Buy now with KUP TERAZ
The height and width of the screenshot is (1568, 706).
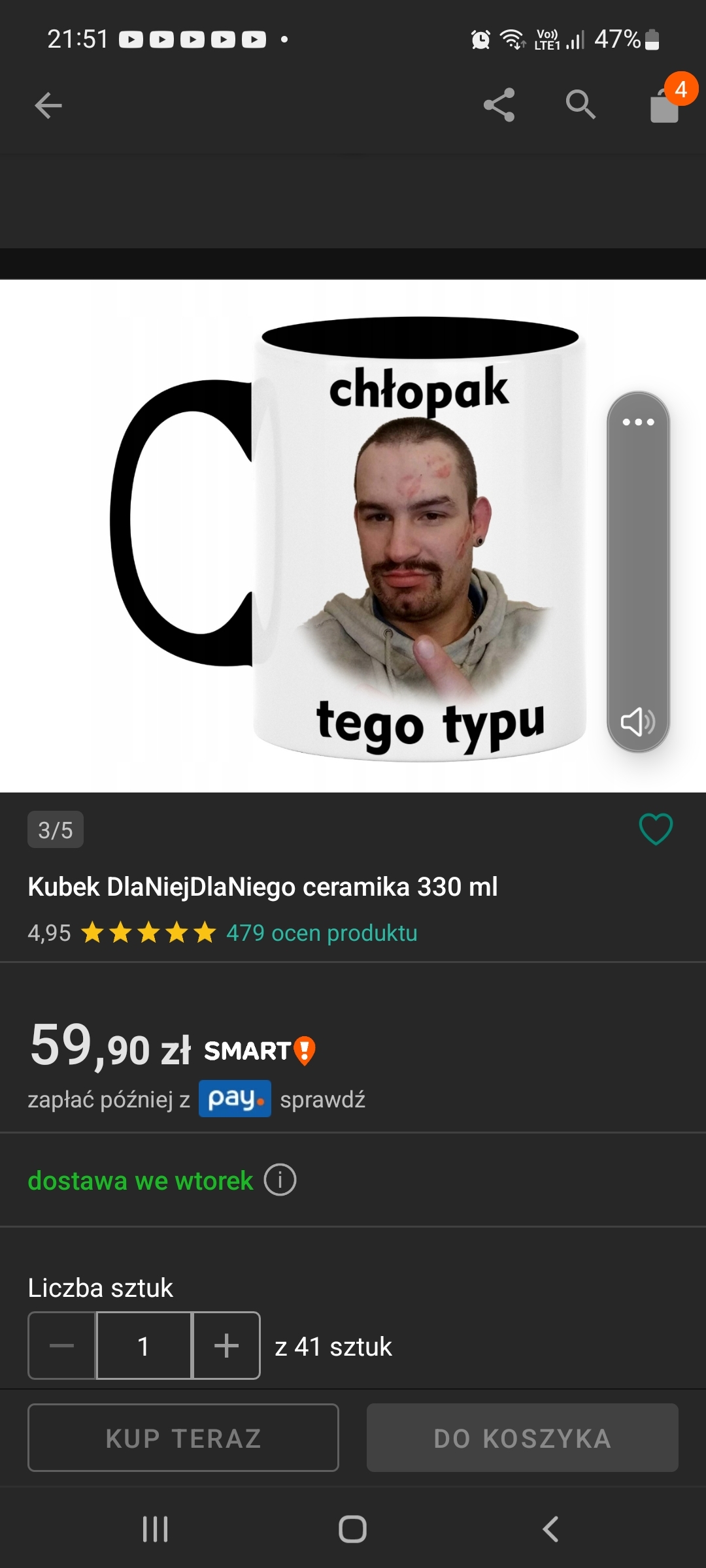[x=183, y=1438]
